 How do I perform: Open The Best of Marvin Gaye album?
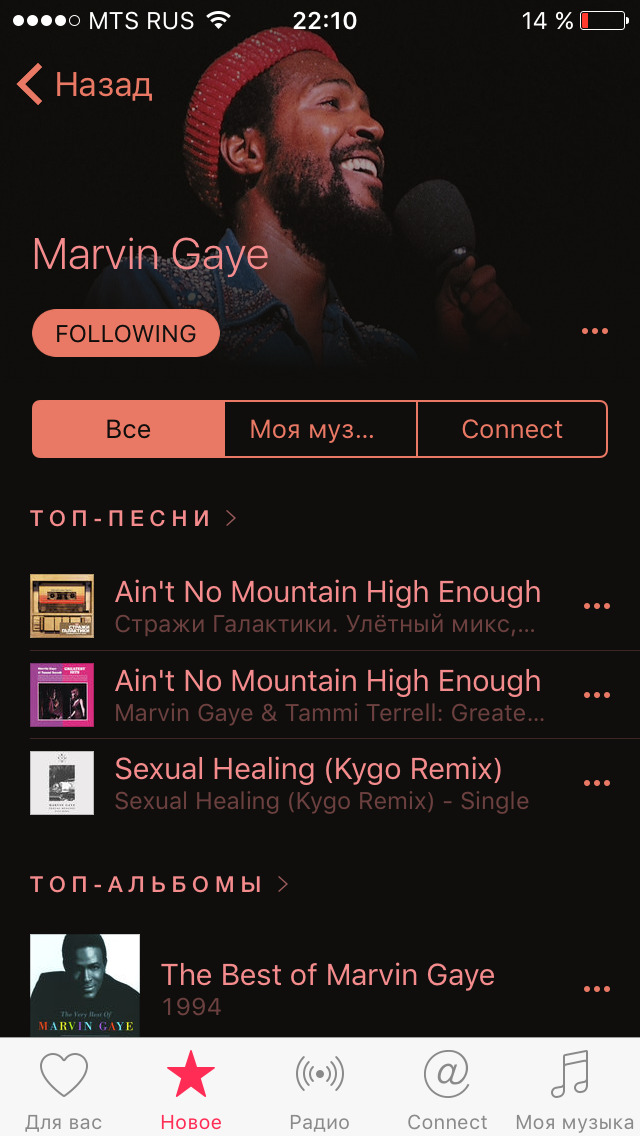tap(304, 988)
